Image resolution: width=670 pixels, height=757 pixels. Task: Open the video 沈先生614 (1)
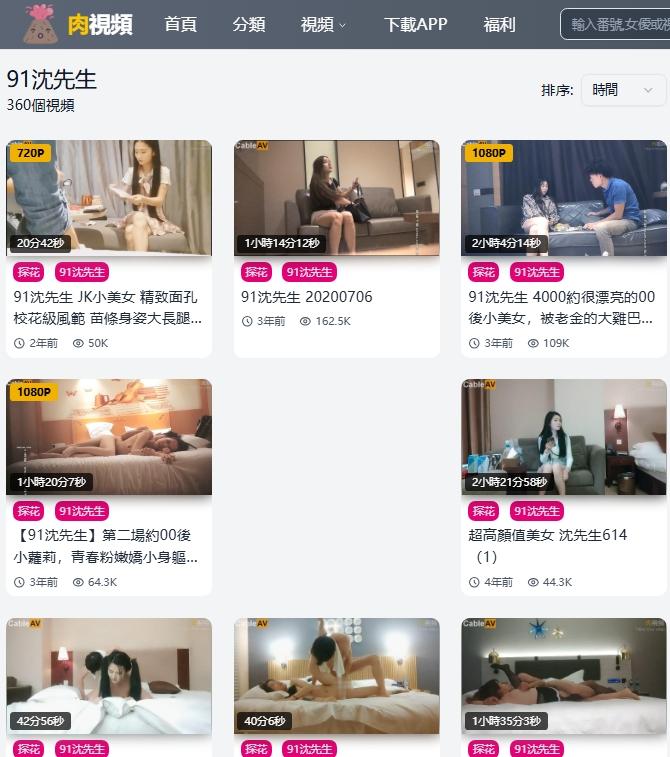pos(548,545)
